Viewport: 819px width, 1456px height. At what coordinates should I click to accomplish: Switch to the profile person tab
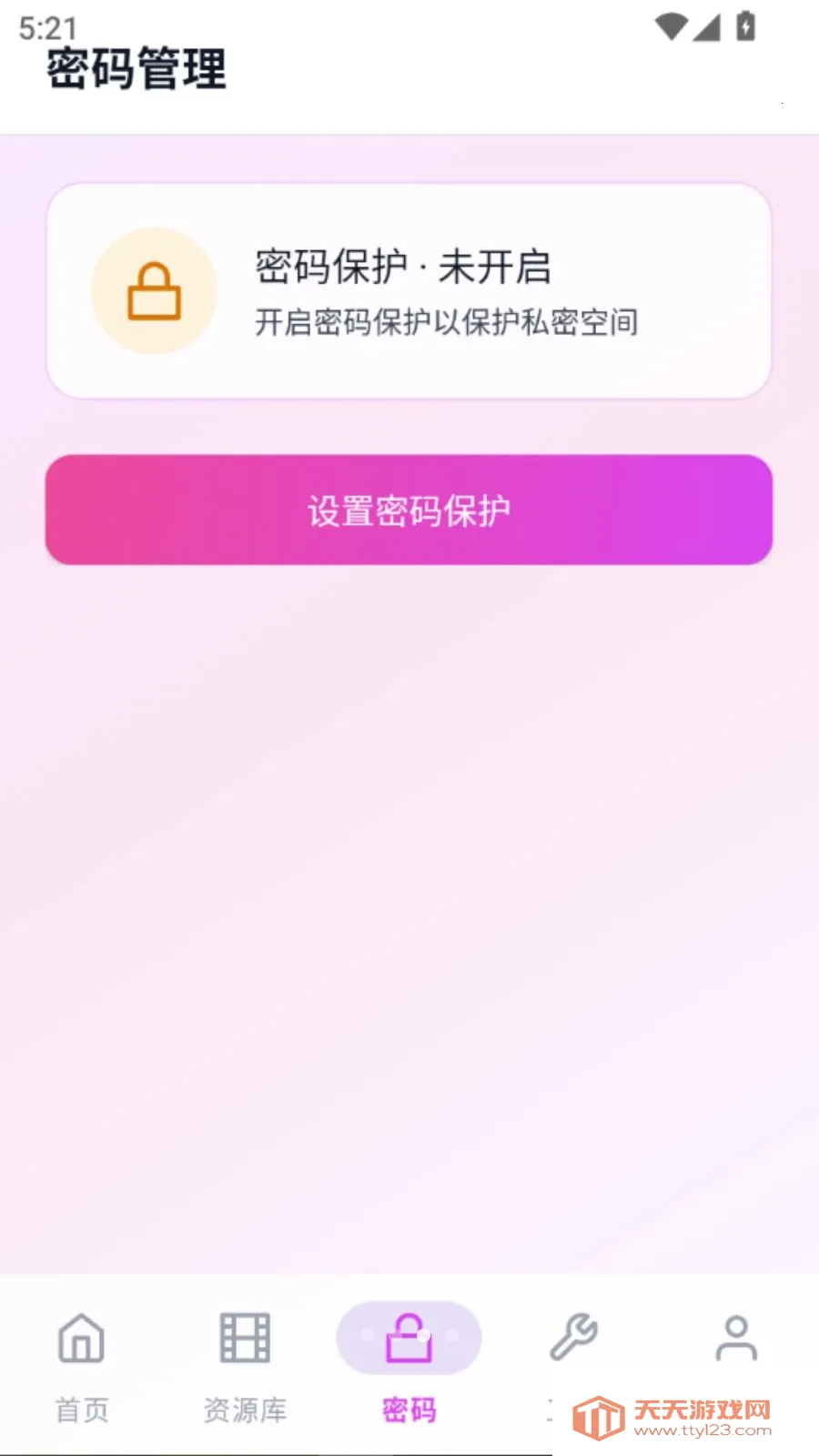click(736, 1340)
